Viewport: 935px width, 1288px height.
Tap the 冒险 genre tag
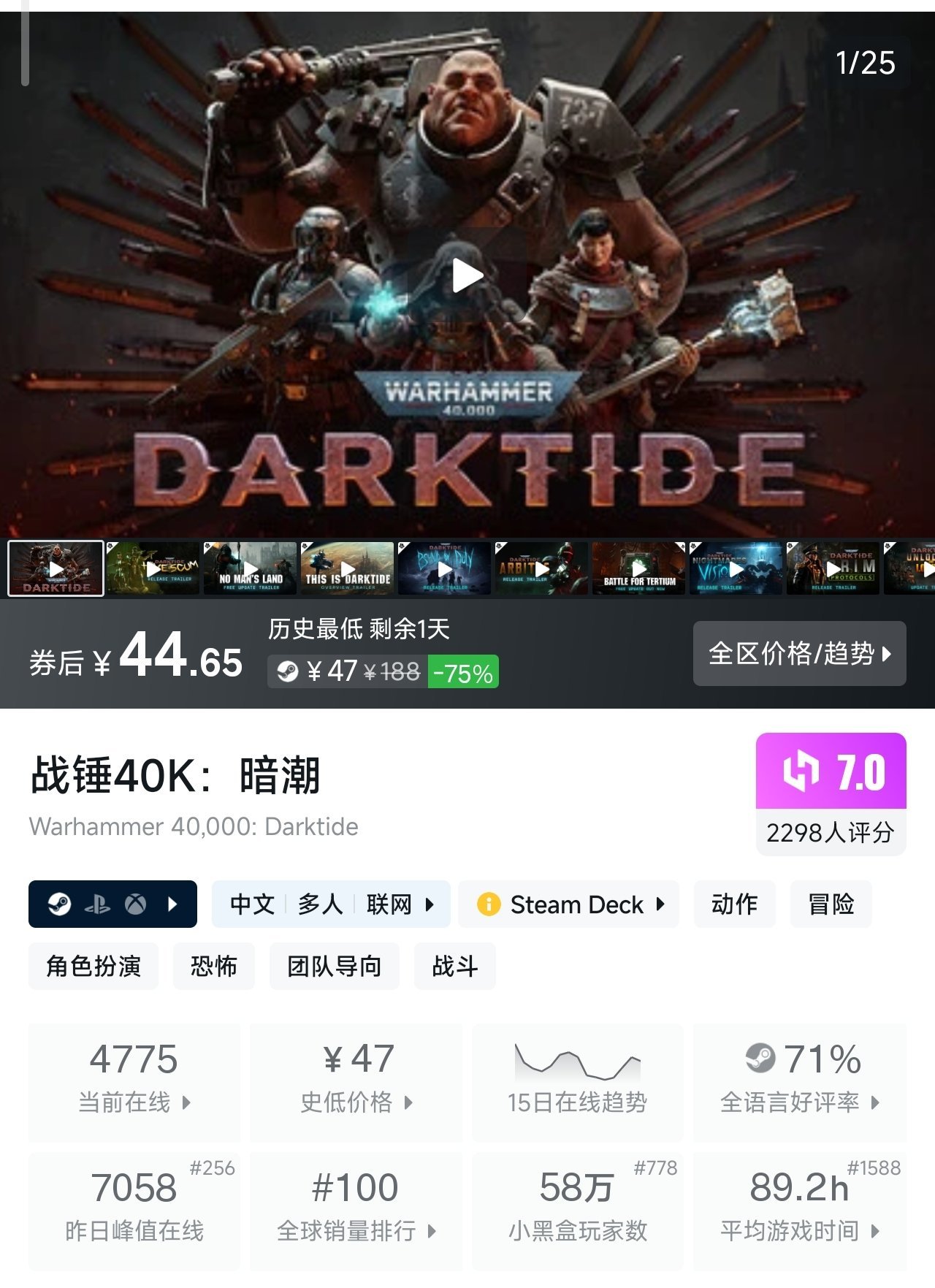click(831, 904)
